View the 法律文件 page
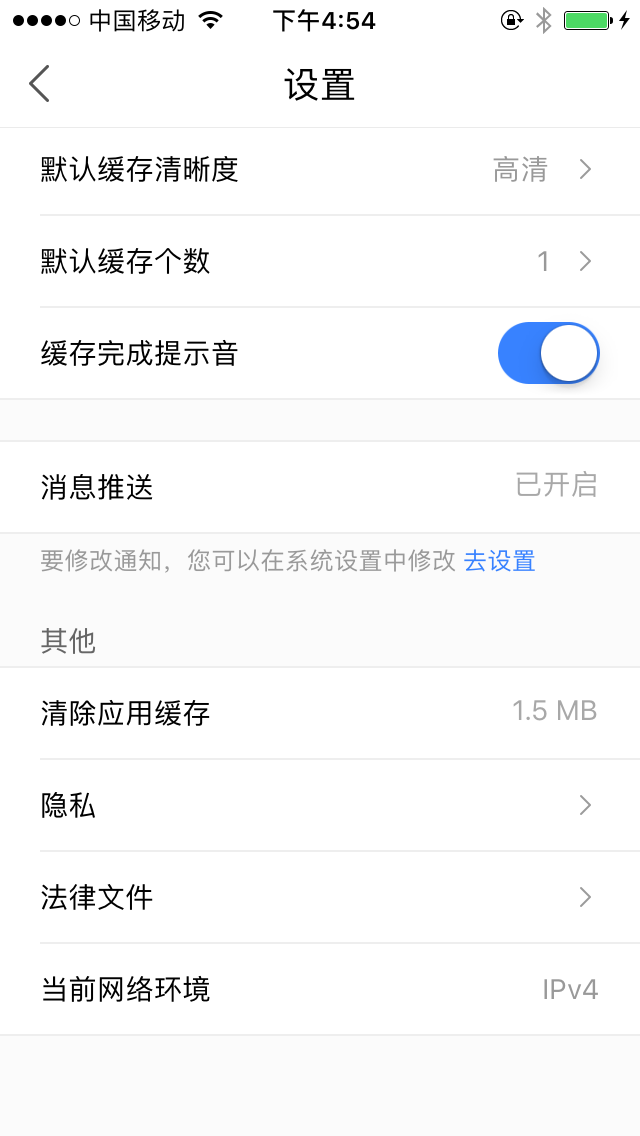Screen dimensions: 640x1136 320,897
